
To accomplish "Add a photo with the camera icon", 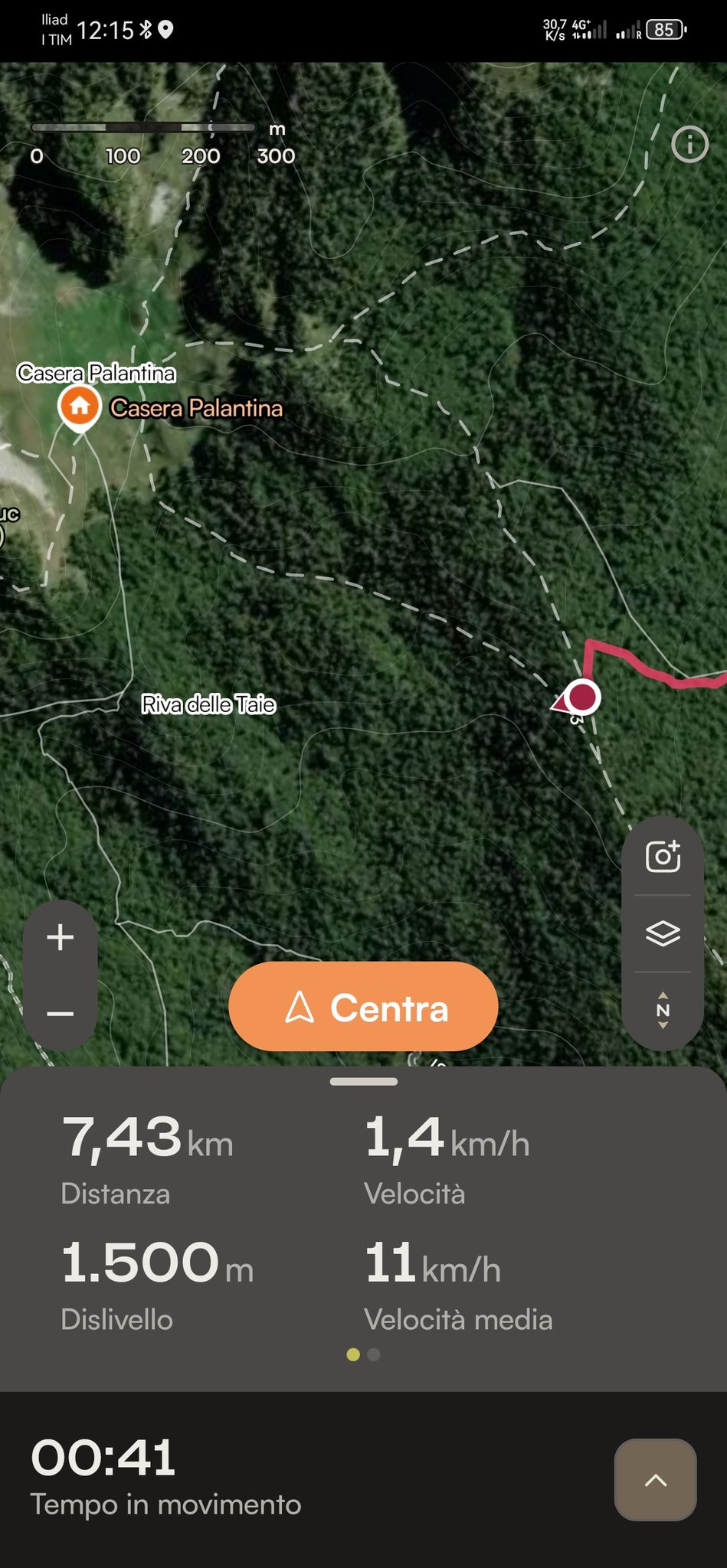I will point(663,856).
